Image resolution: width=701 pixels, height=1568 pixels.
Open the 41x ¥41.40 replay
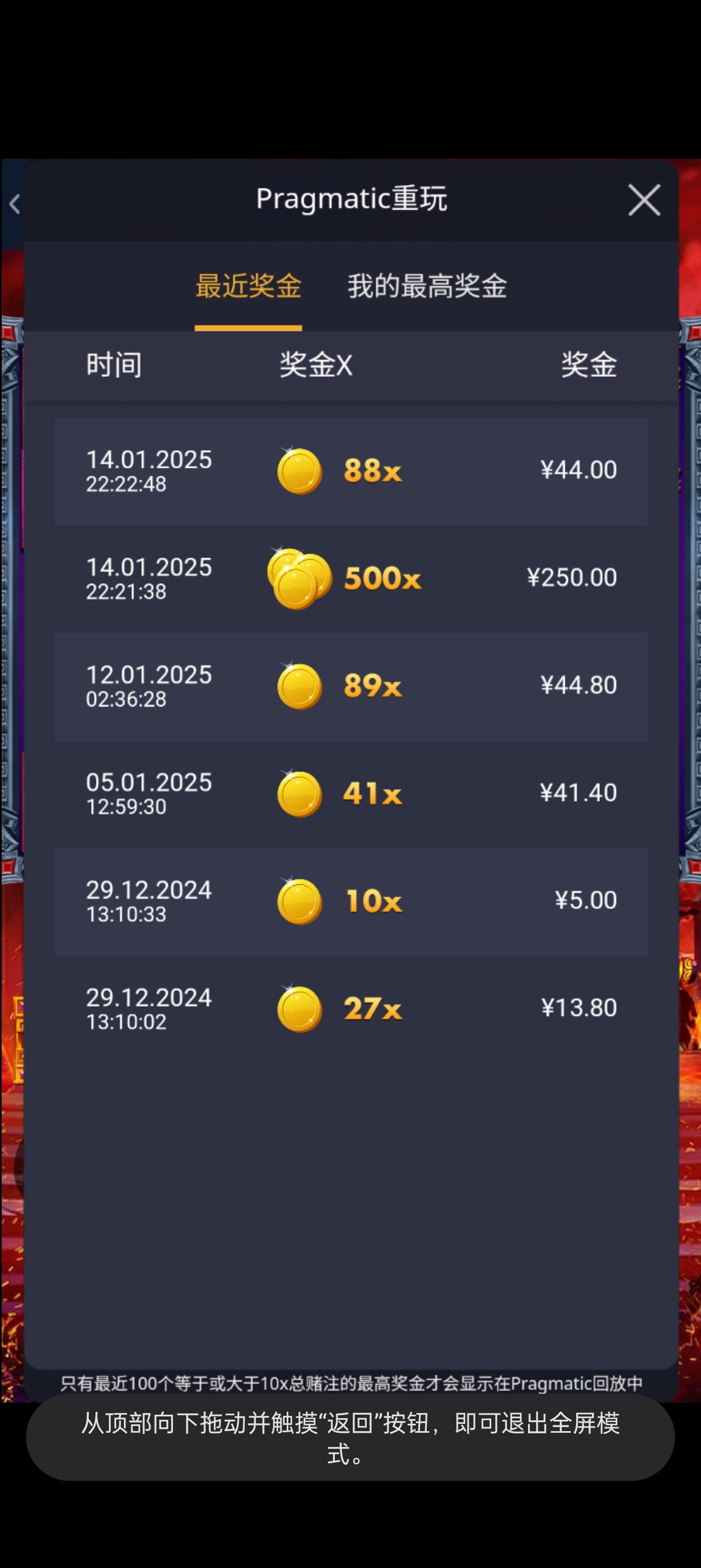[x=351, y=794]
